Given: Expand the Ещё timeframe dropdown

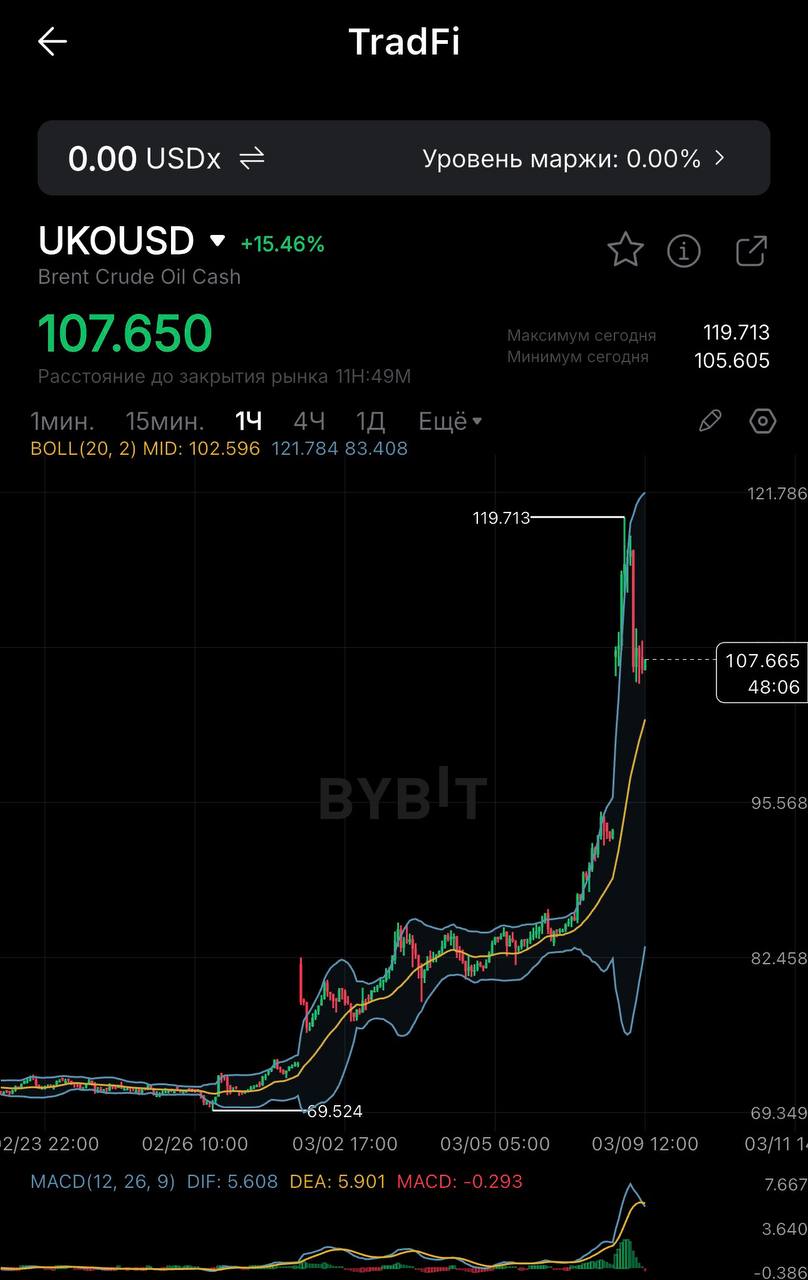Looking at the screenshot, I should (450, 421).
